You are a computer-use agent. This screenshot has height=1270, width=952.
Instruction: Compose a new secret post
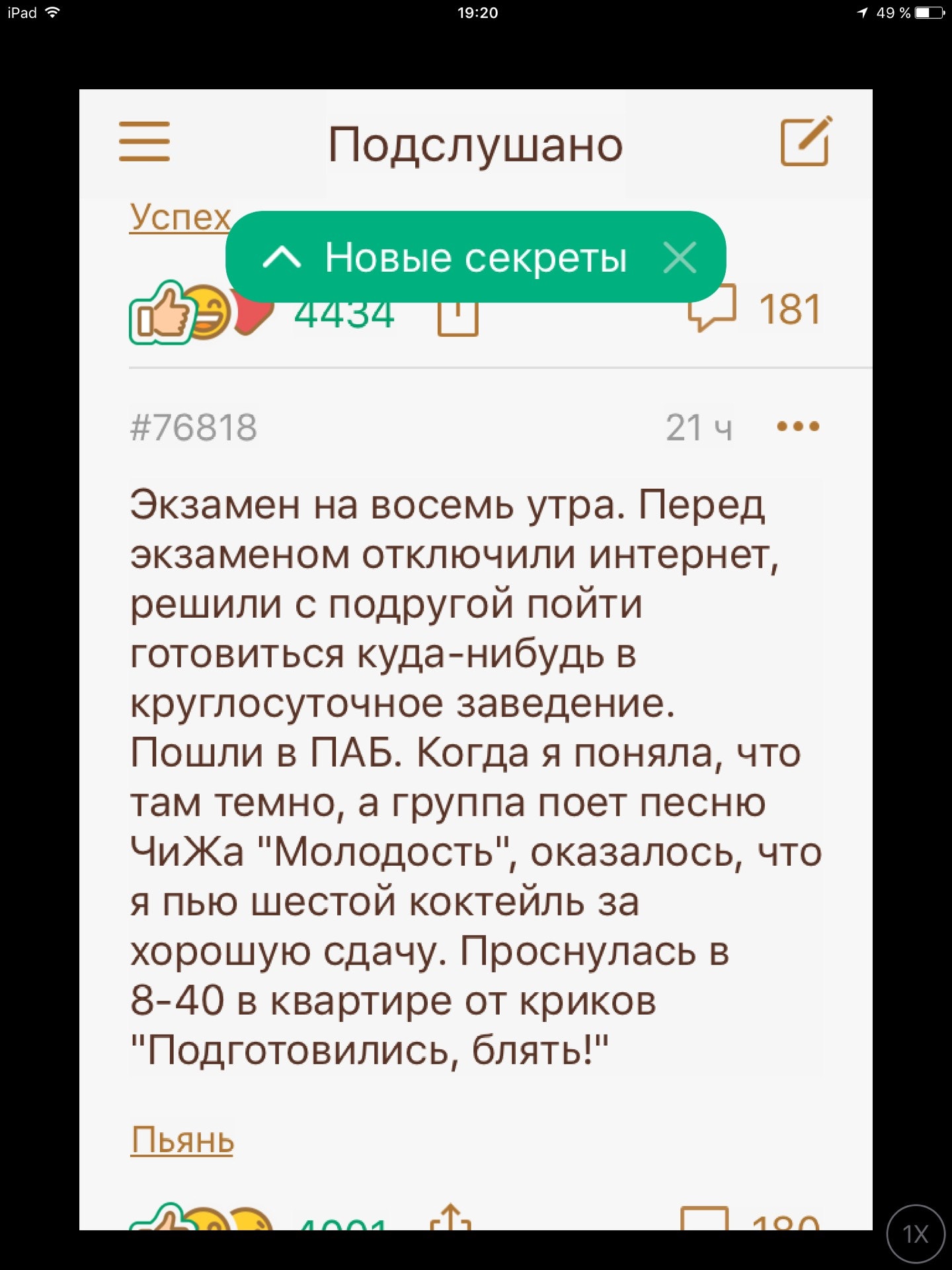(x=806, y=142)
